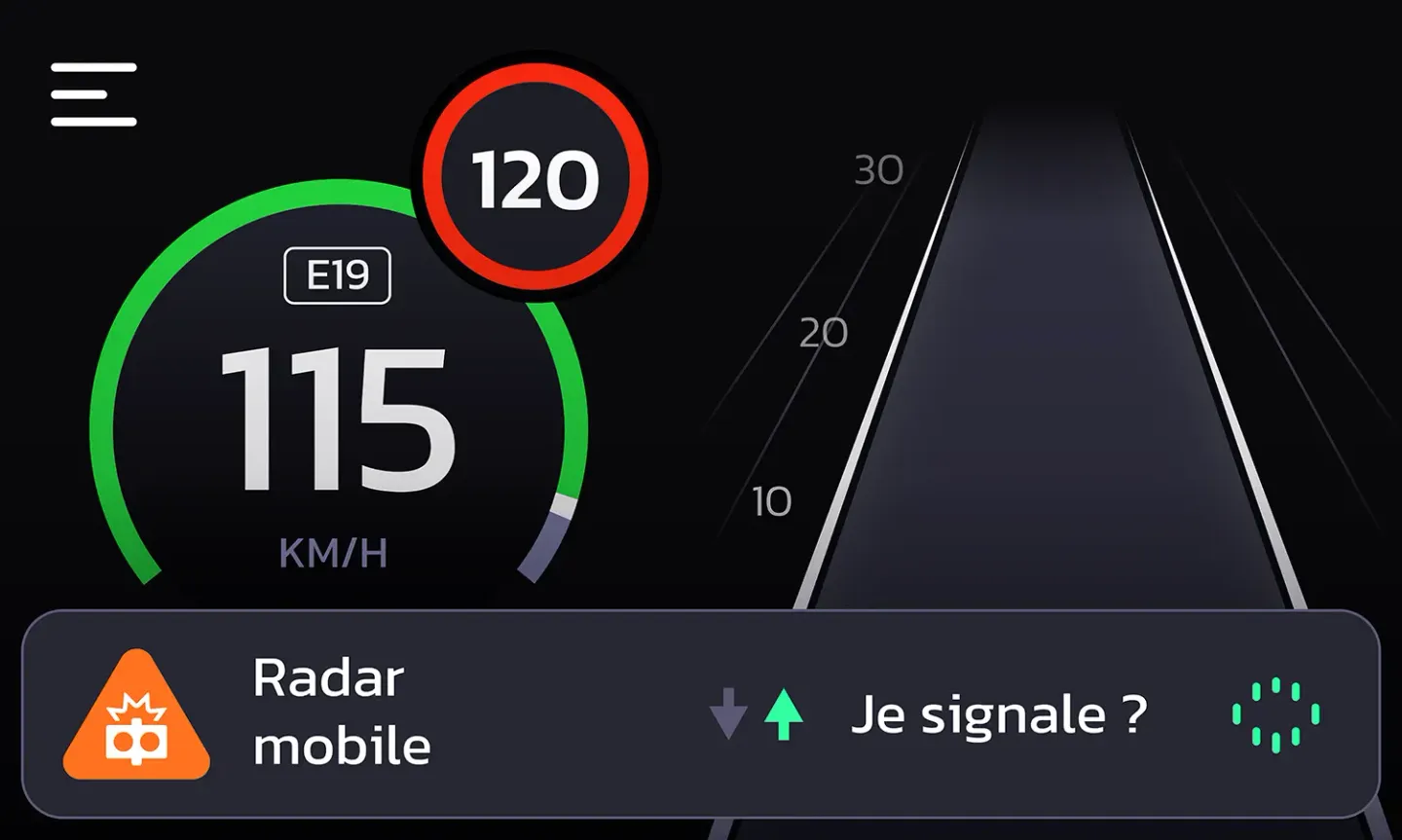Open the hamburger menu

[93, 94]
